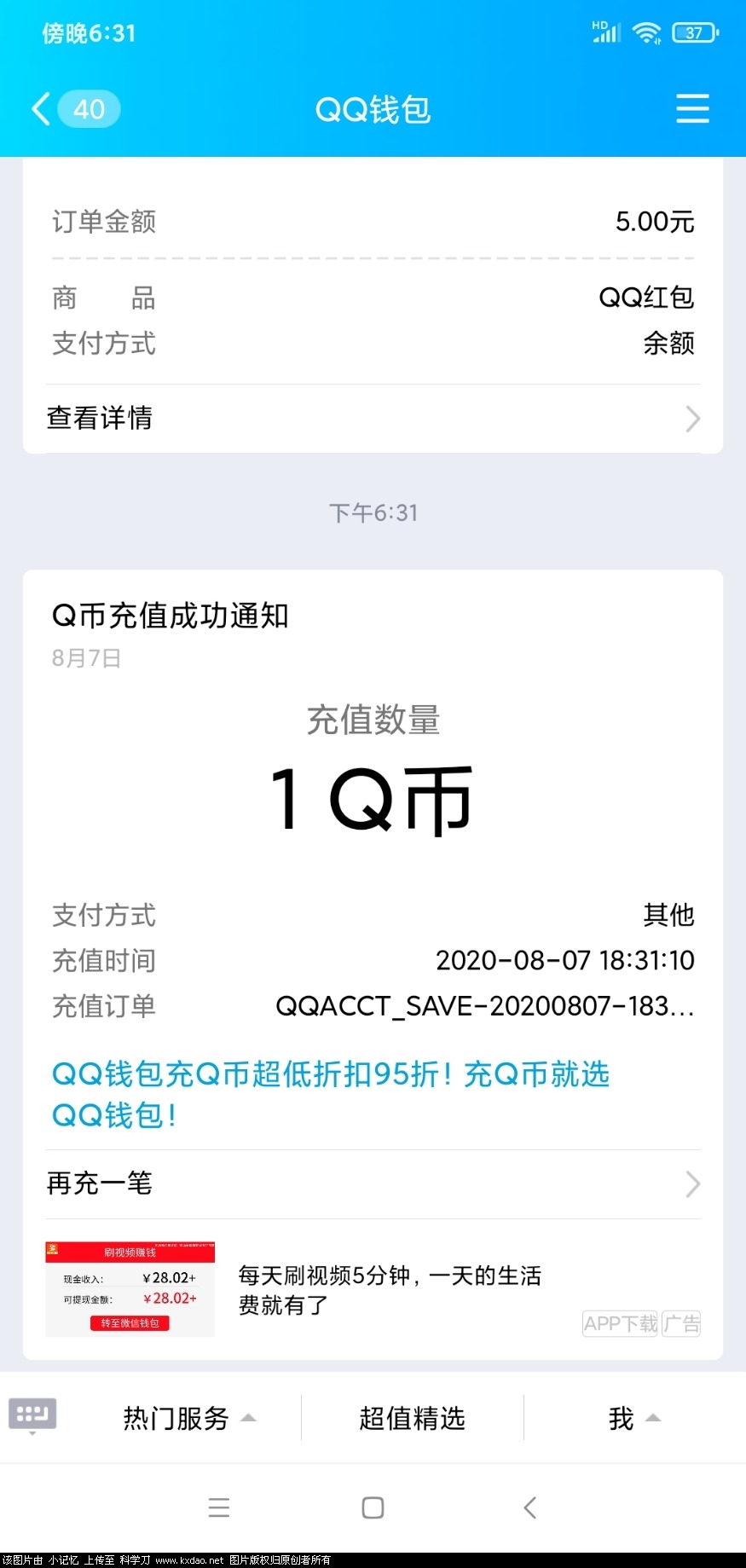Screen dimensions: 746x1568
Task: Expand the chevron next to 查看详情
Action: 692,419
